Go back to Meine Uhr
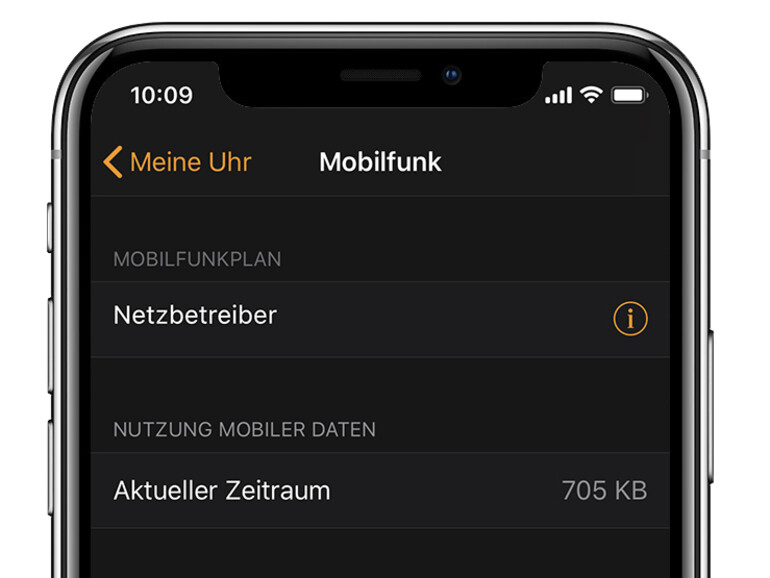The height and width of the screenshot is (578, 770). 178,162
